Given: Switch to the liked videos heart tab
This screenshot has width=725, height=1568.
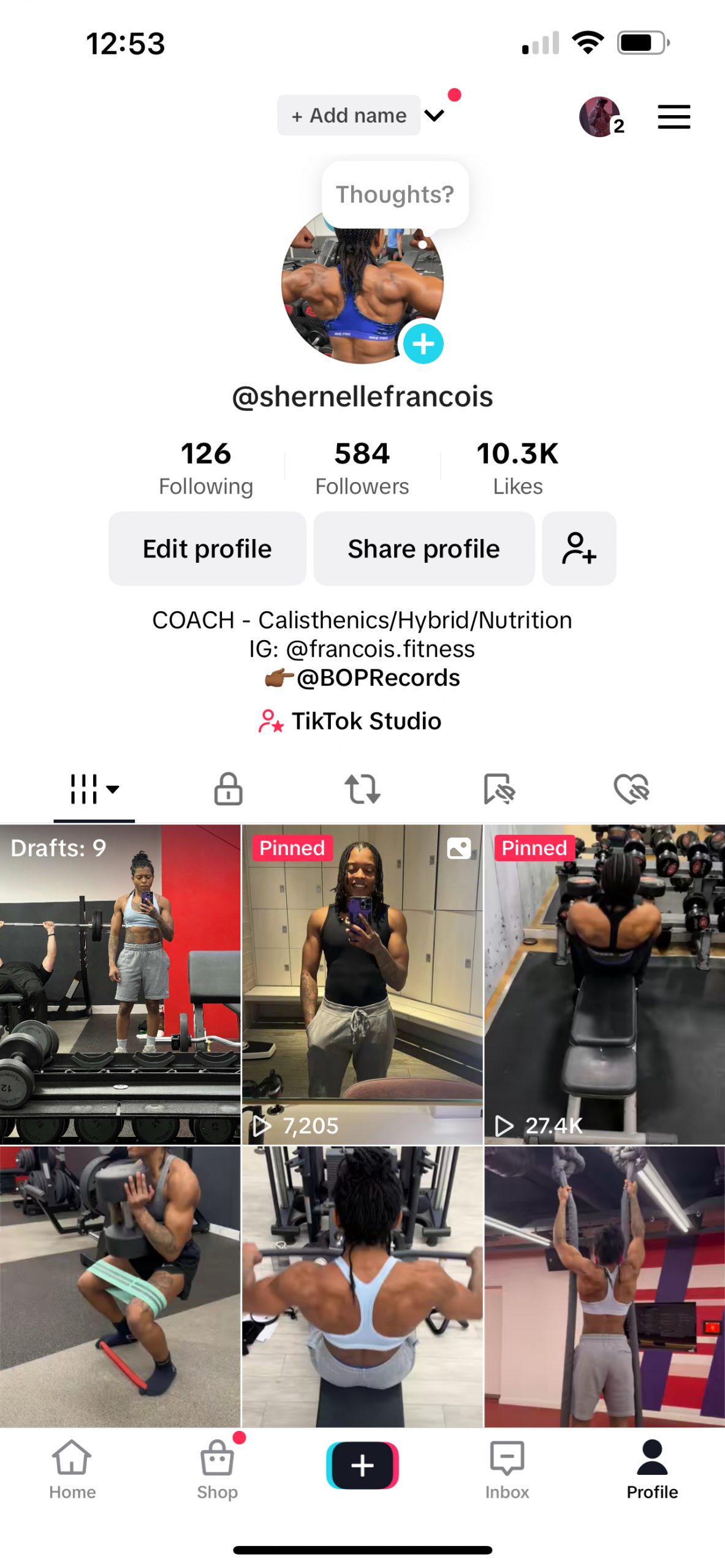Looking at the screenshot, I should 631,789.
